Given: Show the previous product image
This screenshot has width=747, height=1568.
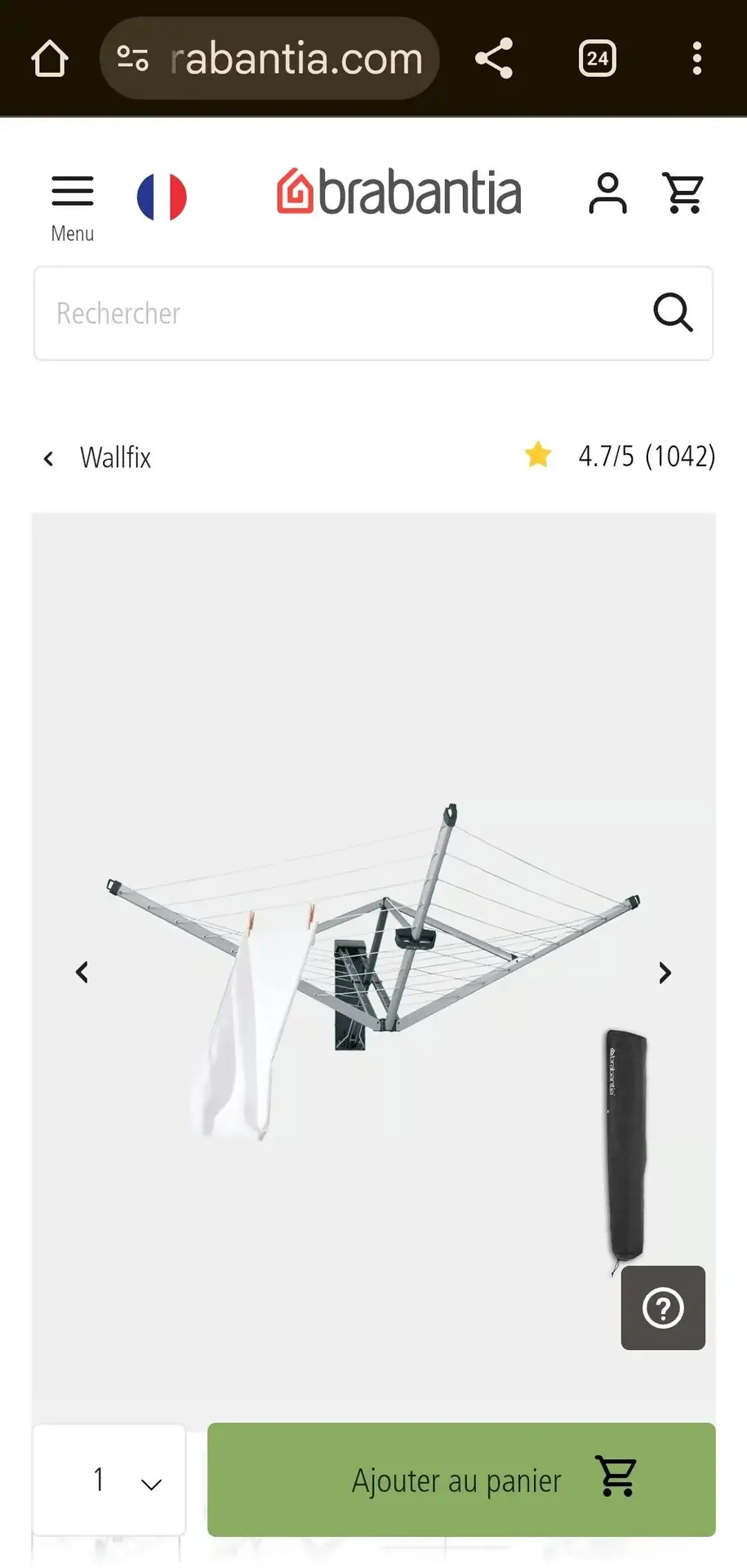Looking at the screenshot, I should (82, 972).
